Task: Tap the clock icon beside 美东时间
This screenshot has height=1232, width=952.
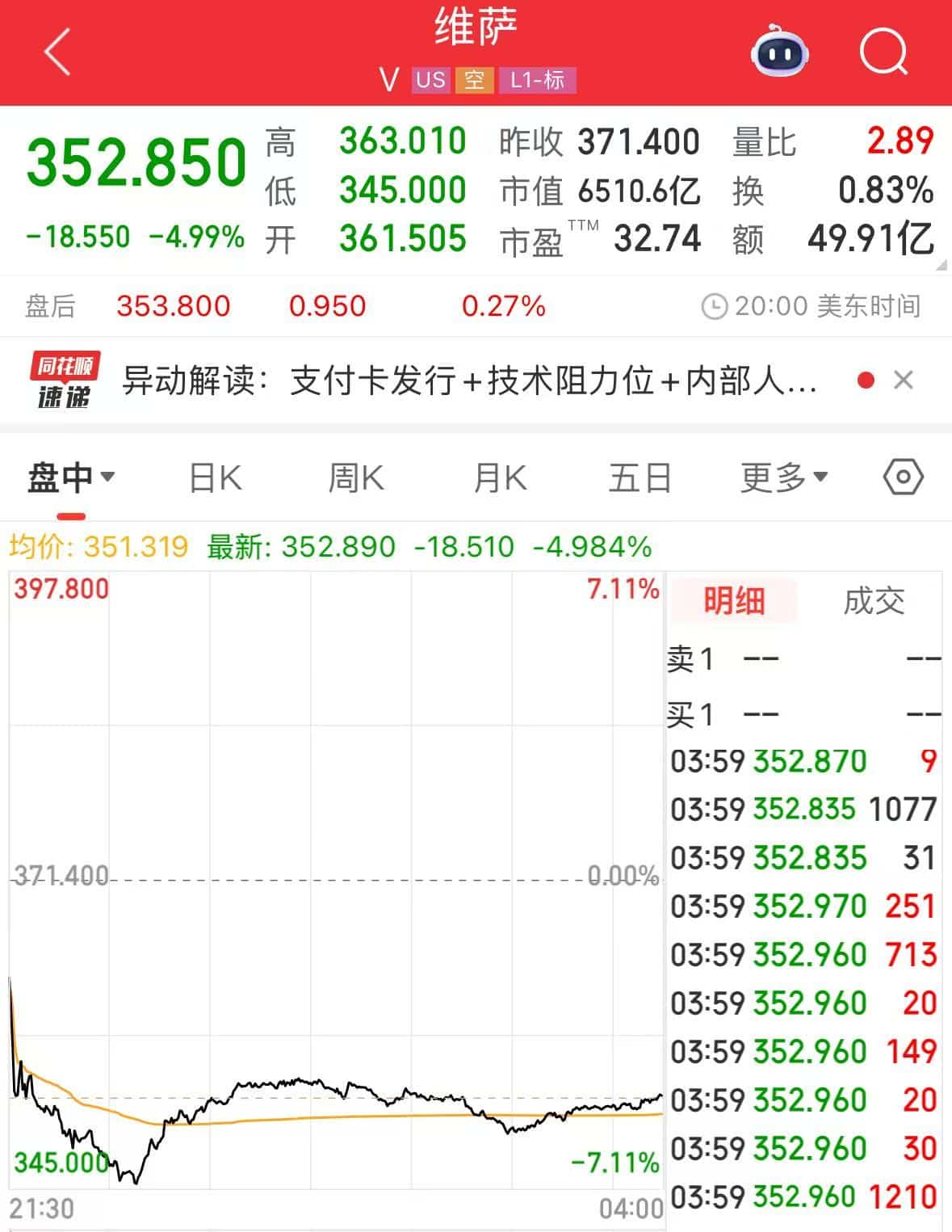Action: coord(714,306)
